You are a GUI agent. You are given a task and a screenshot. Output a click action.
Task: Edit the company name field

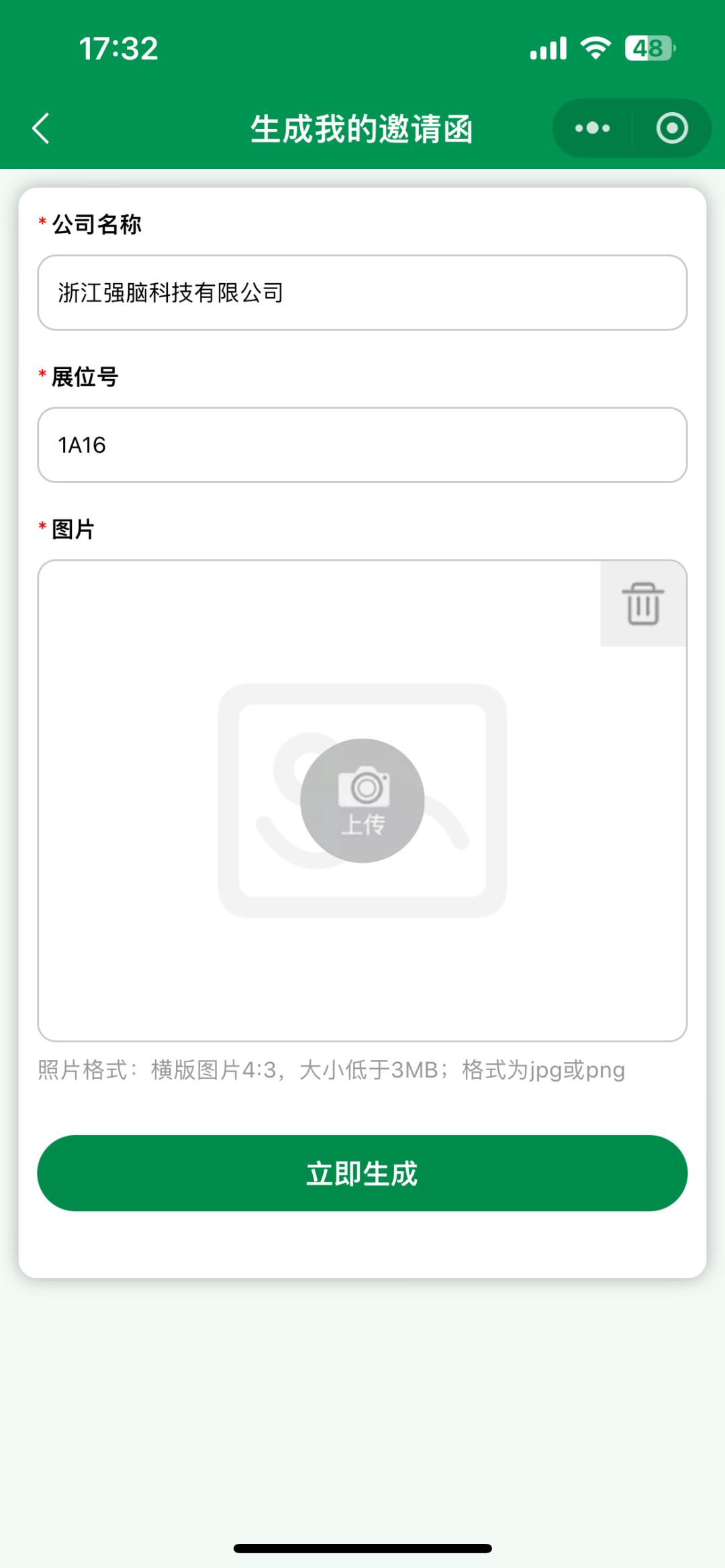pos(362,293)
